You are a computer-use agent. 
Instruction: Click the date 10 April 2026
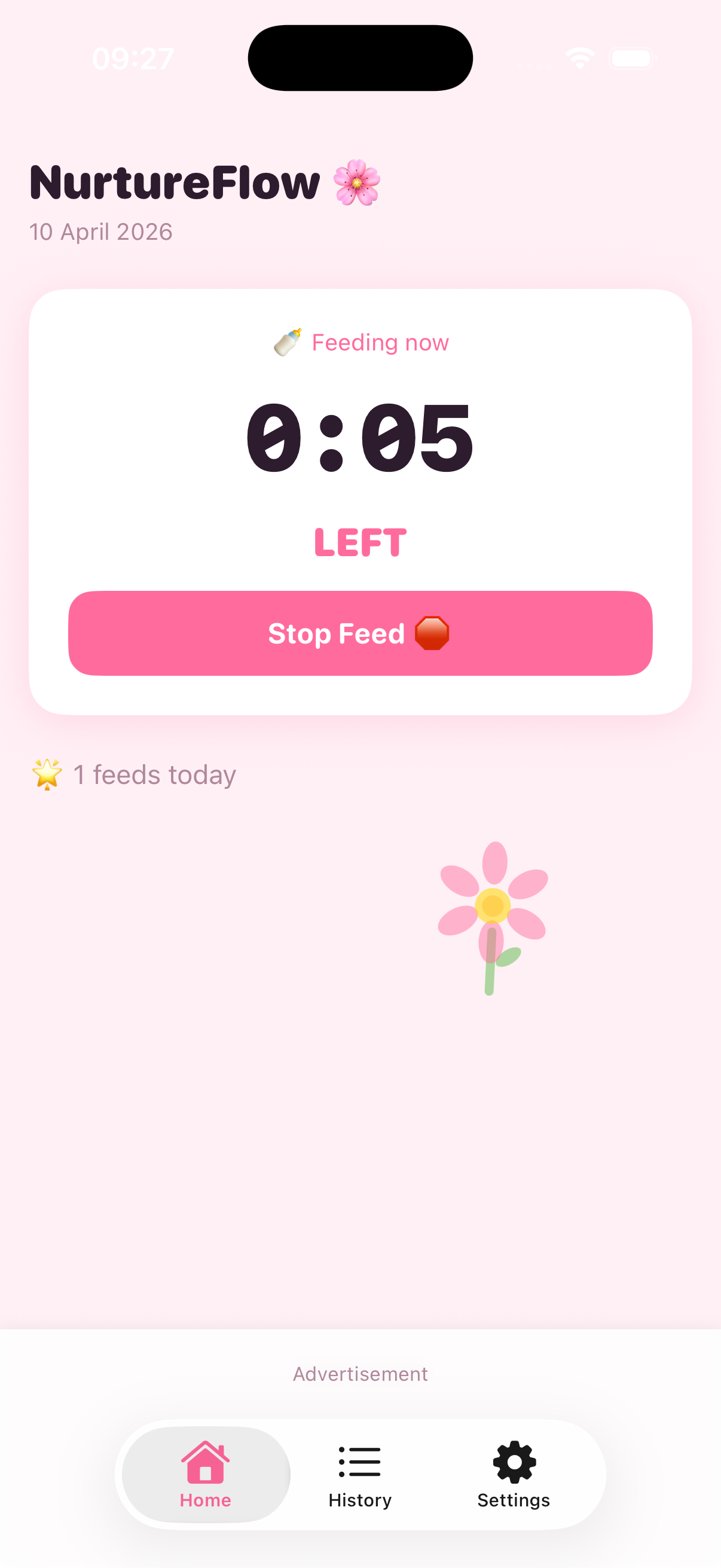(102, 232)
